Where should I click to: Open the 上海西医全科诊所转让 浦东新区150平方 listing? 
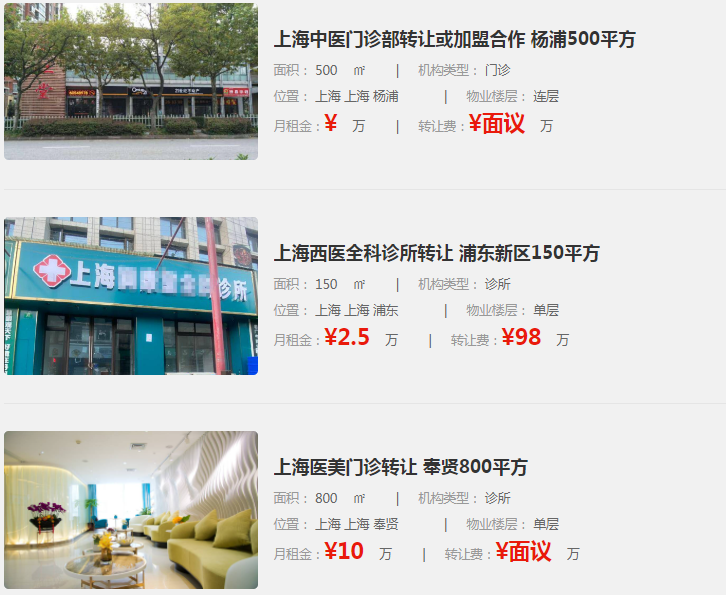click(x=436, y=253)
